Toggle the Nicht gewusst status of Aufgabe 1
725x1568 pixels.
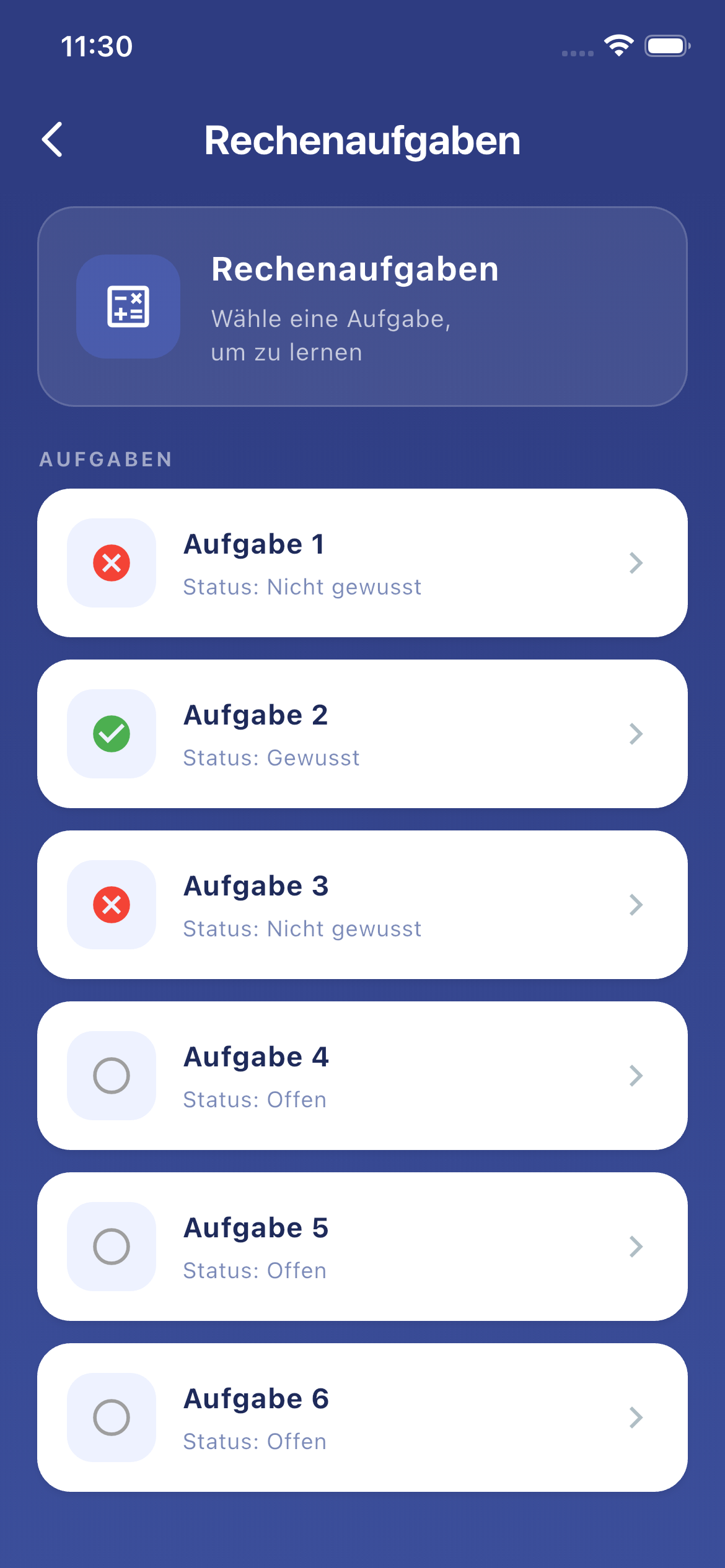[x=112, y=563]
